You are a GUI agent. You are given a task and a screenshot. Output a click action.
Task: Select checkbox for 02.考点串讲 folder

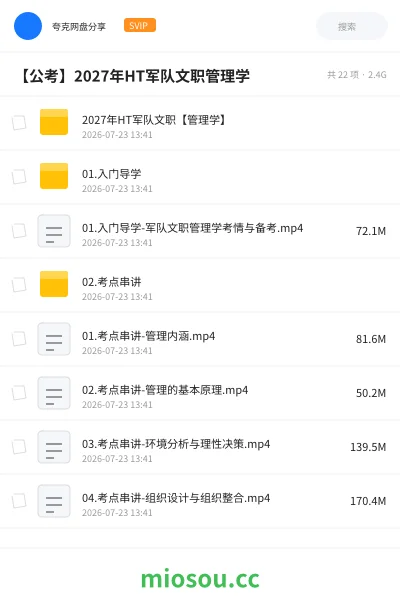[19, 285]
